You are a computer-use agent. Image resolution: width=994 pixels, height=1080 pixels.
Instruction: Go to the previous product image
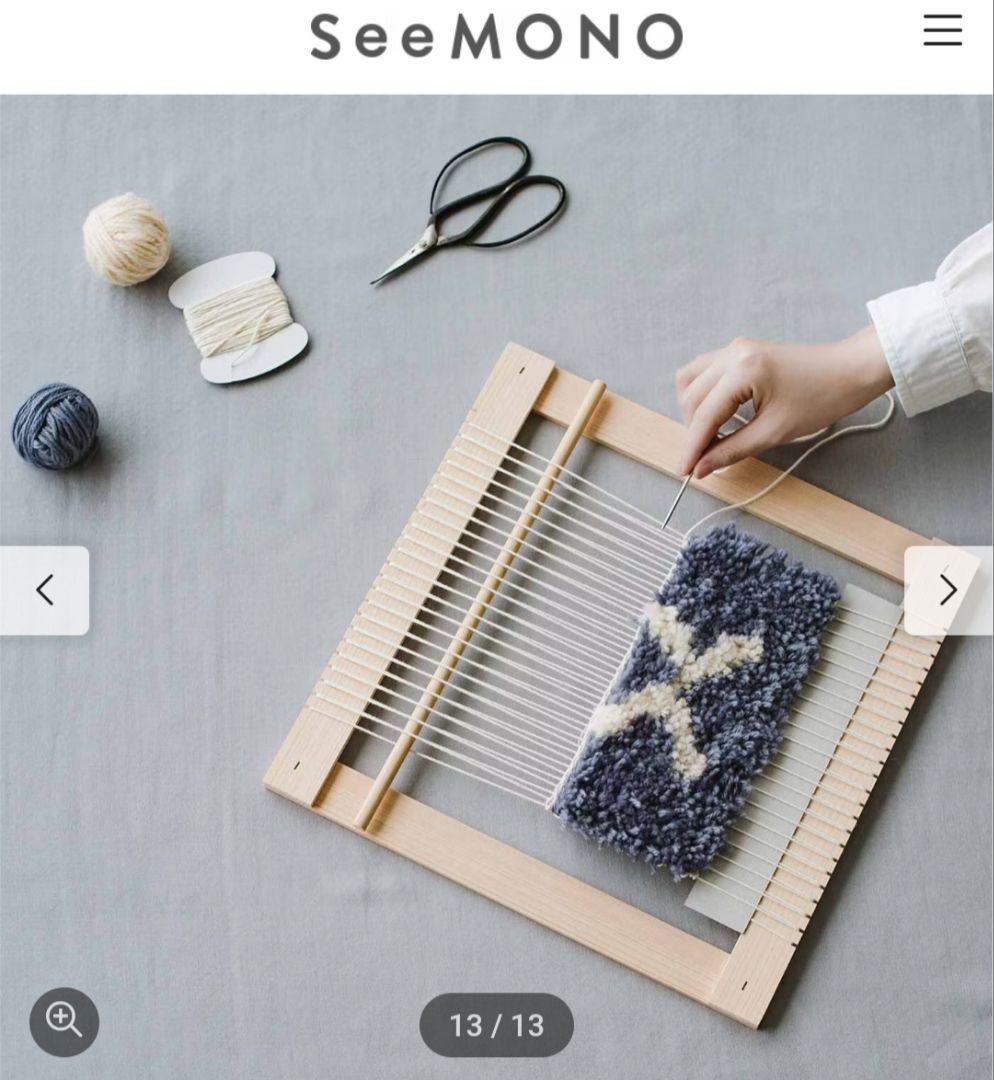pos(44,590)
